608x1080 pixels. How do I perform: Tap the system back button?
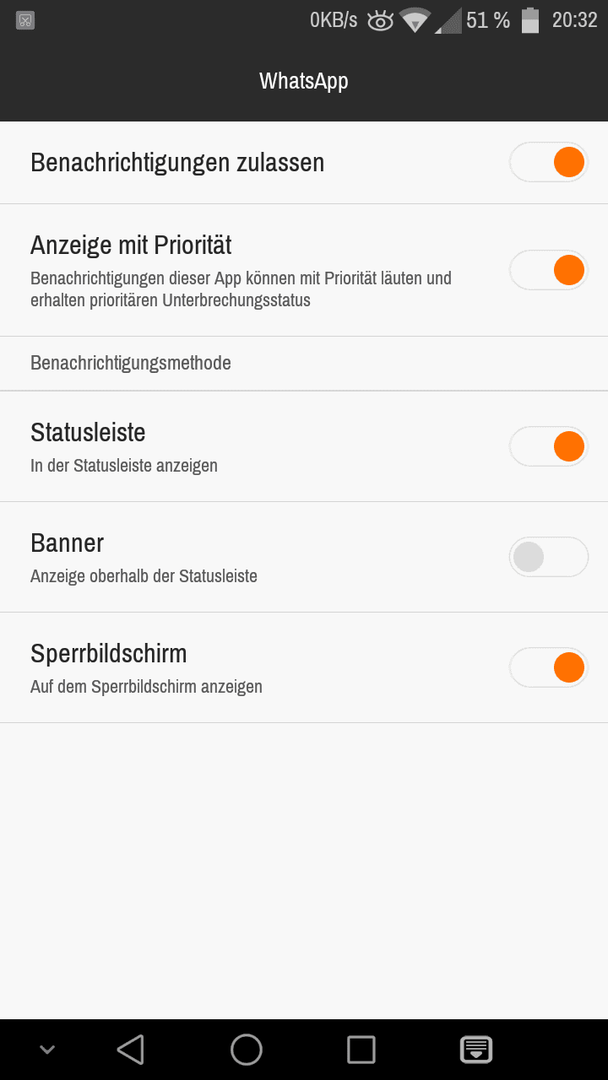click(131, 1050)
